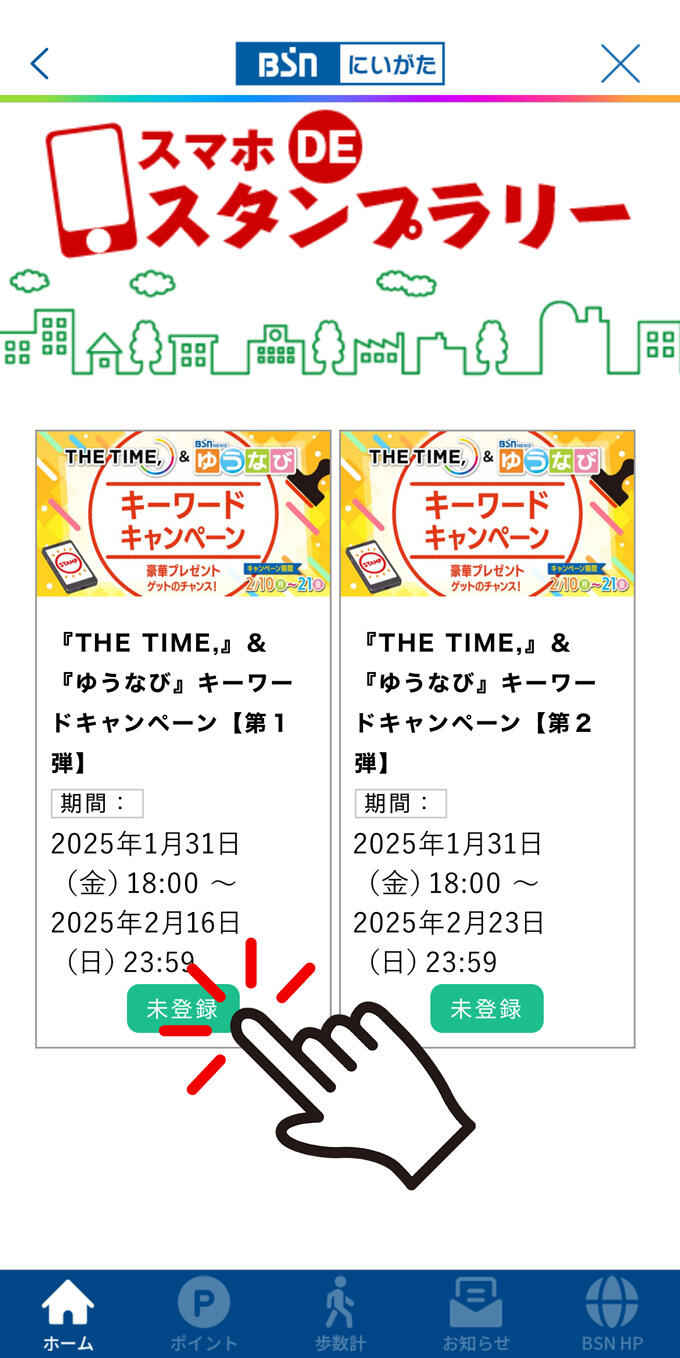Viewport: 680px width, 1358px height.
Task: Close the stamp rally page
Action: 620,64
